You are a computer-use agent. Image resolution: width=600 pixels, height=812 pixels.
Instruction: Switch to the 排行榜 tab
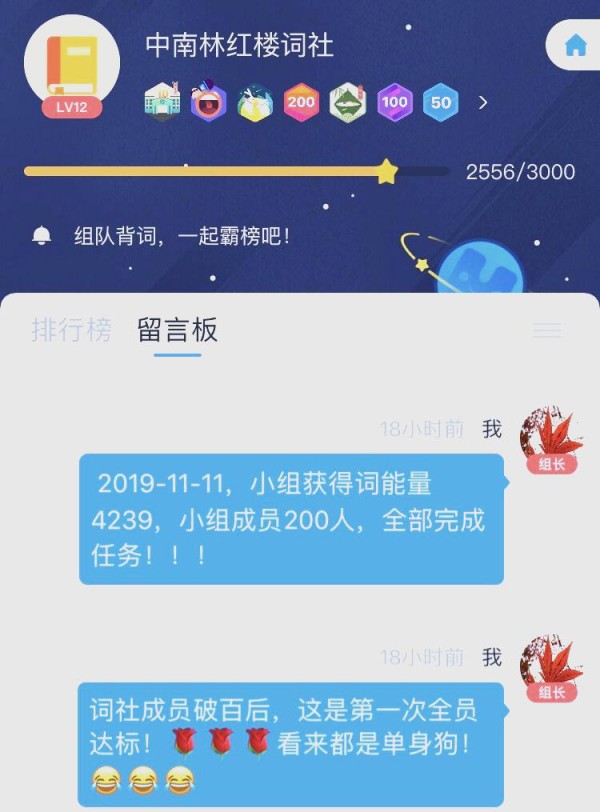tap(71, 330)
